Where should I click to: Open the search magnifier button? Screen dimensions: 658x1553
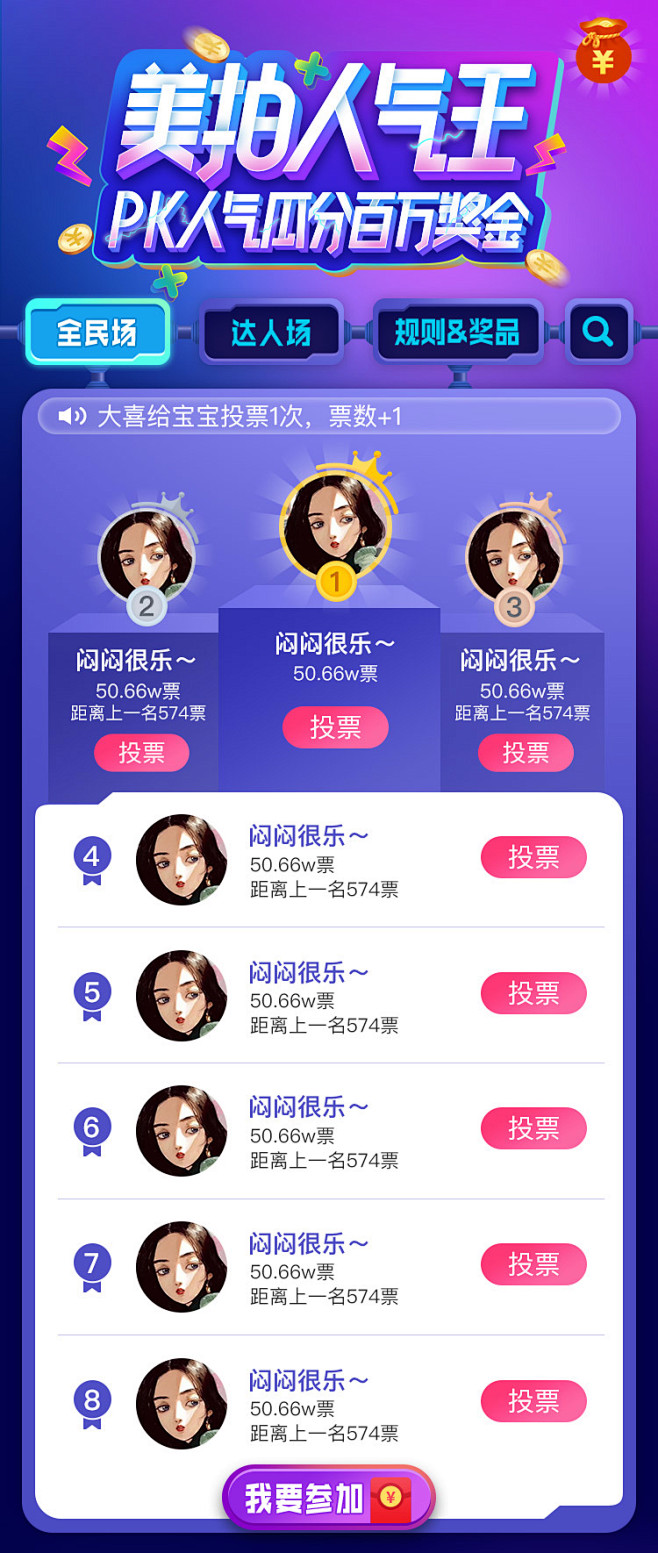(x=598, y=331)
